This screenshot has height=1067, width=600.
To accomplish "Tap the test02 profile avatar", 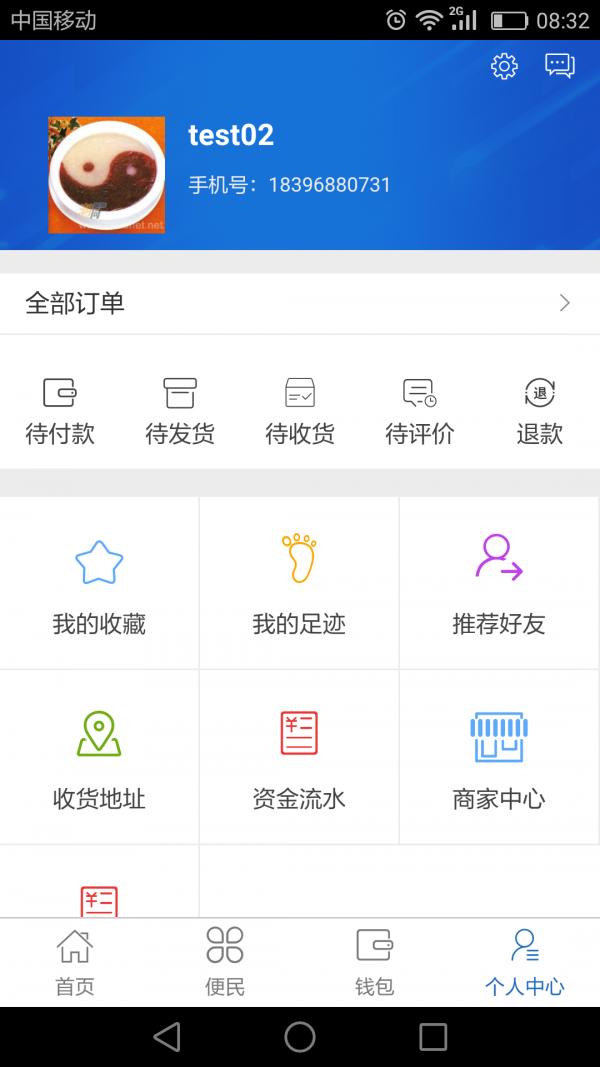I will (106, 175).
